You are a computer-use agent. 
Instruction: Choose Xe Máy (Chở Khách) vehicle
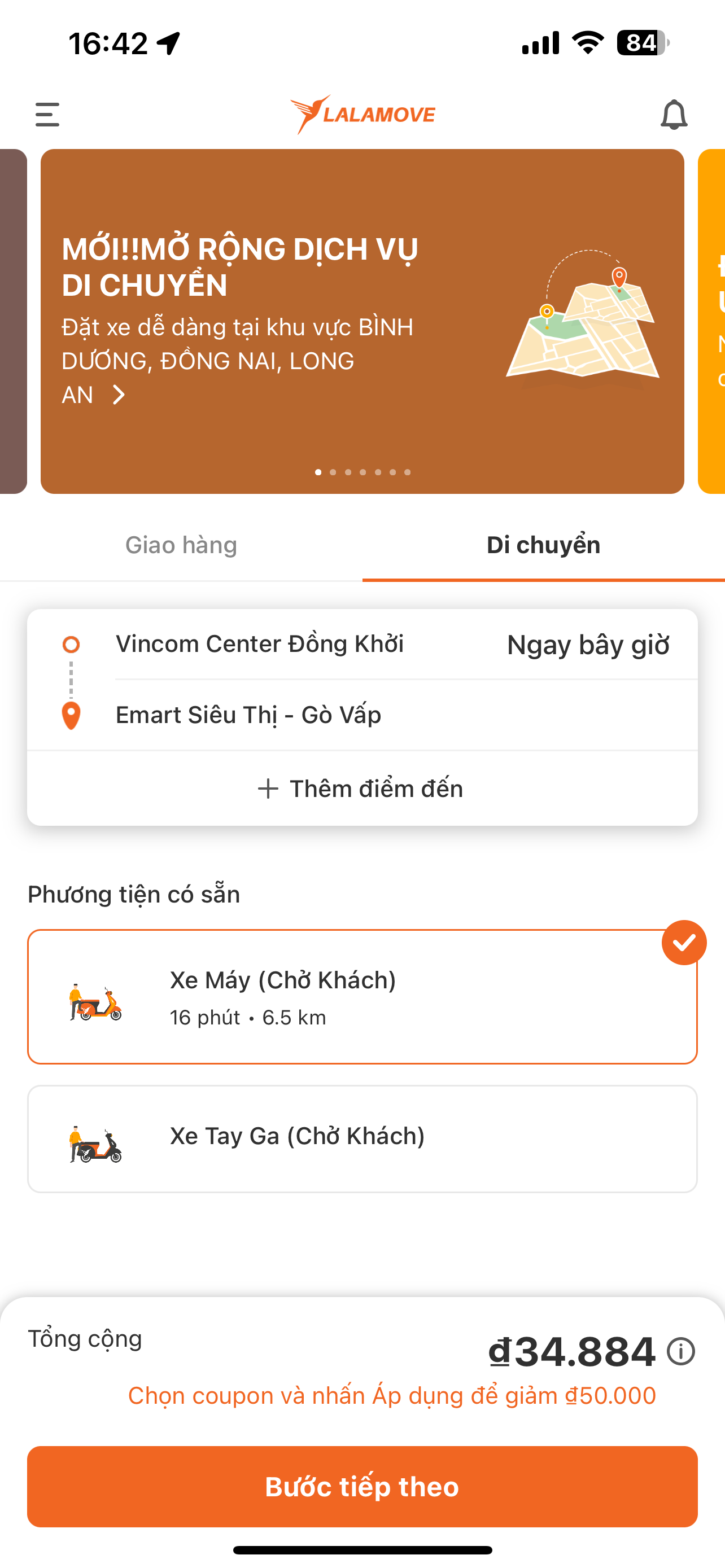(361, 997)
